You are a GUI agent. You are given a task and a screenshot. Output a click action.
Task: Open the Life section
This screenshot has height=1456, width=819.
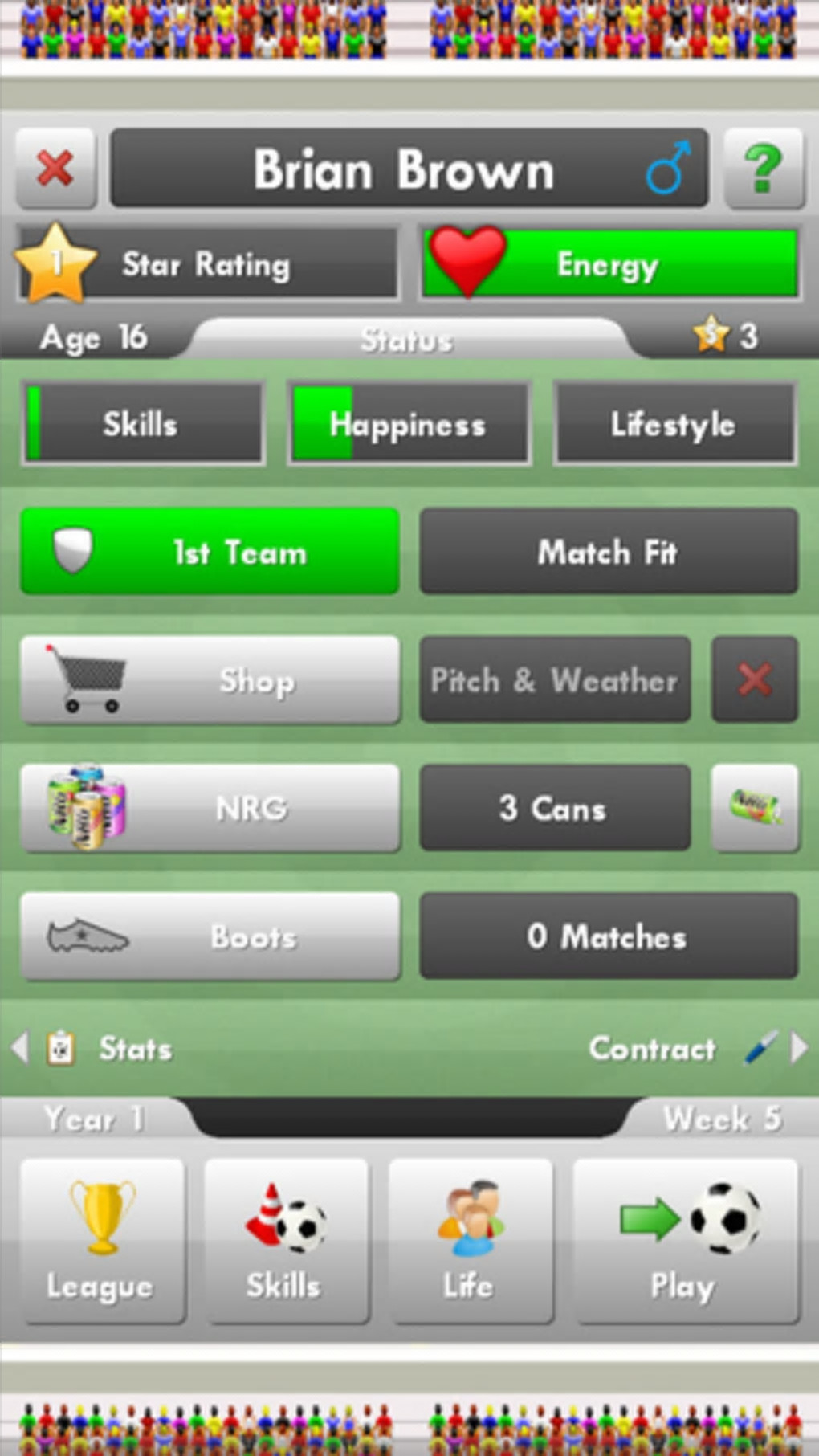[x=470, y=1241]
